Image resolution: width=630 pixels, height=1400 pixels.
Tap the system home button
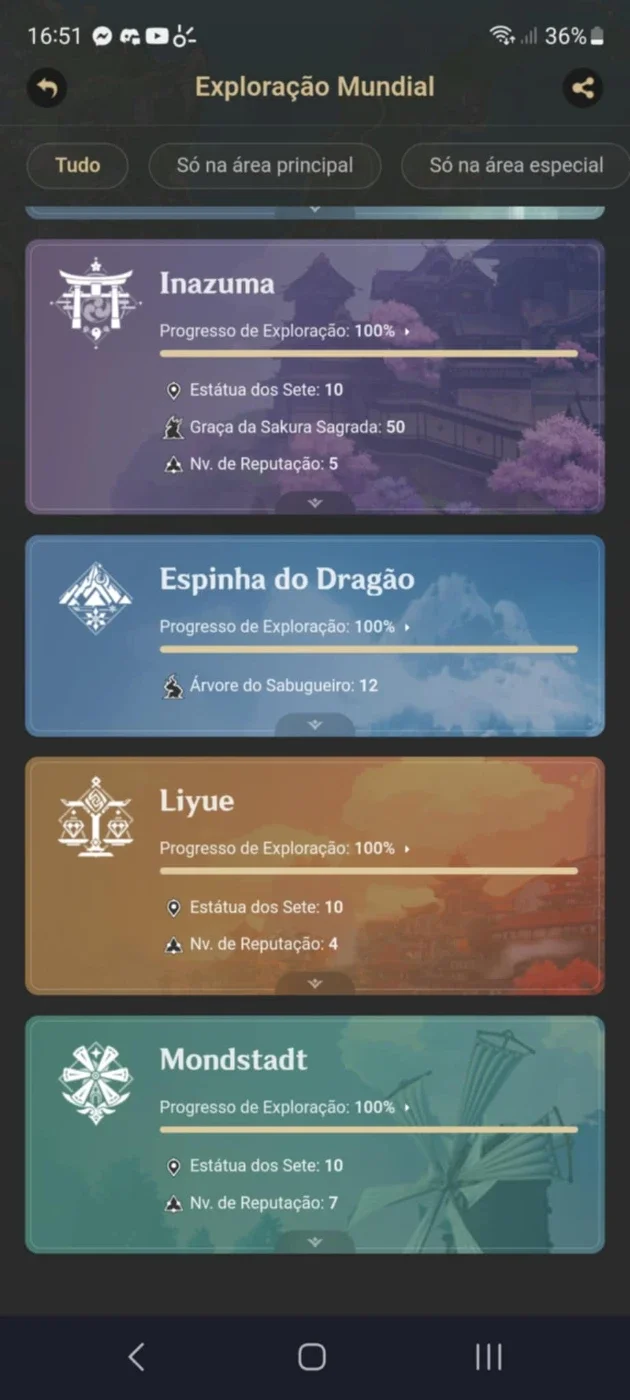312,1357
